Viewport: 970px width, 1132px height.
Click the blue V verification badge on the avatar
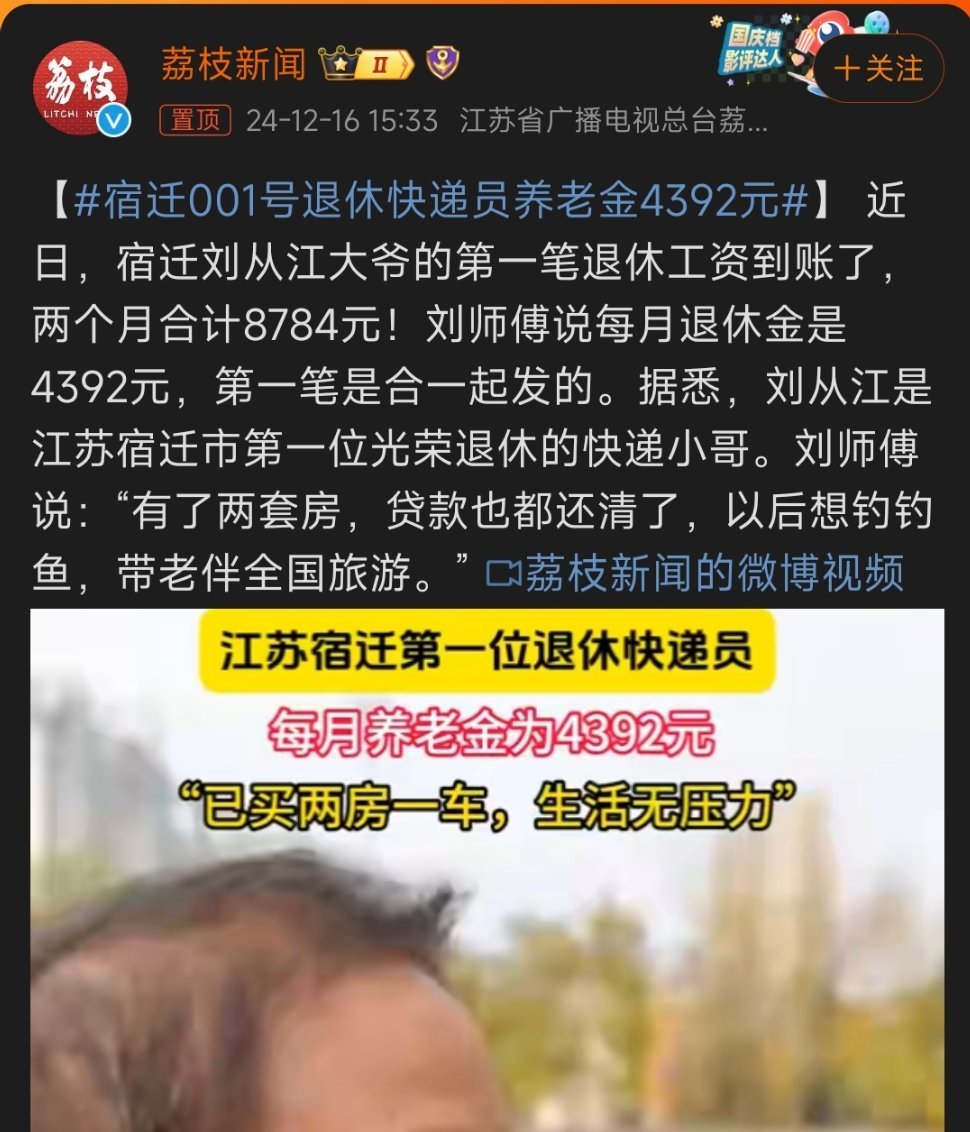pos(114,119)
